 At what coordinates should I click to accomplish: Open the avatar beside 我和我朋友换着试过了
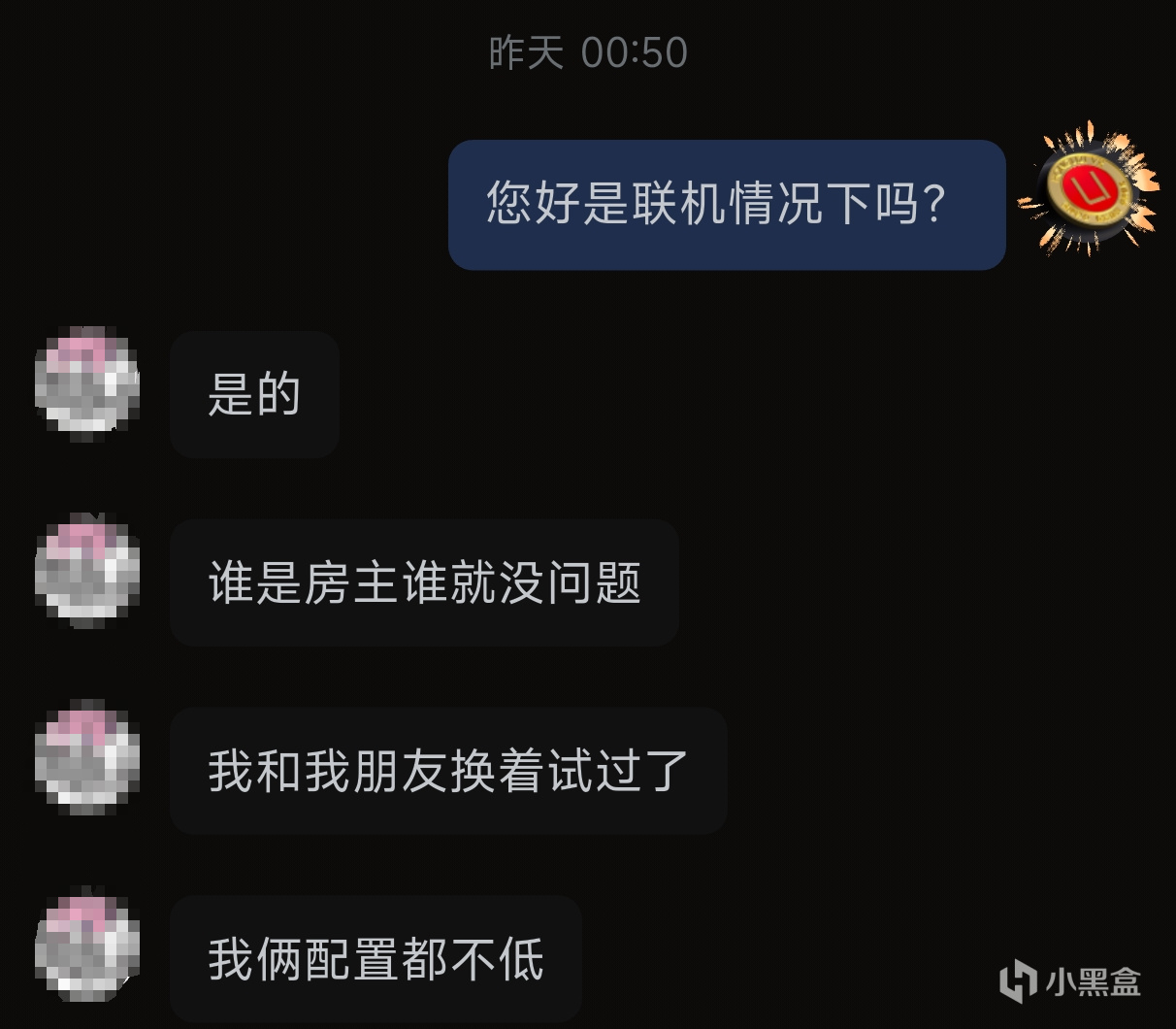(87, 760)
